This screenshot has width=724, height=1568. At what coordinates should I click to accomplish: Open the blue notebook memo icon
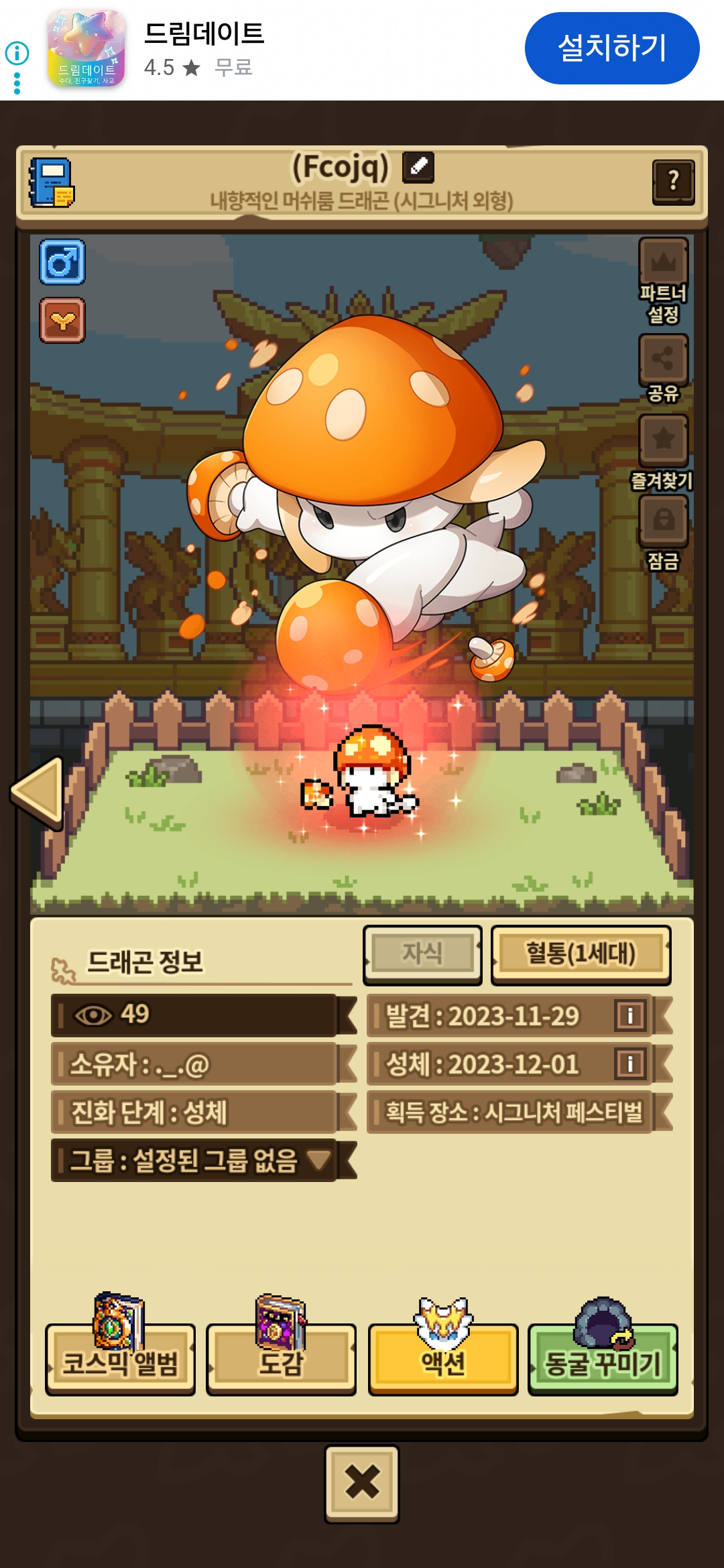[52, 182]
